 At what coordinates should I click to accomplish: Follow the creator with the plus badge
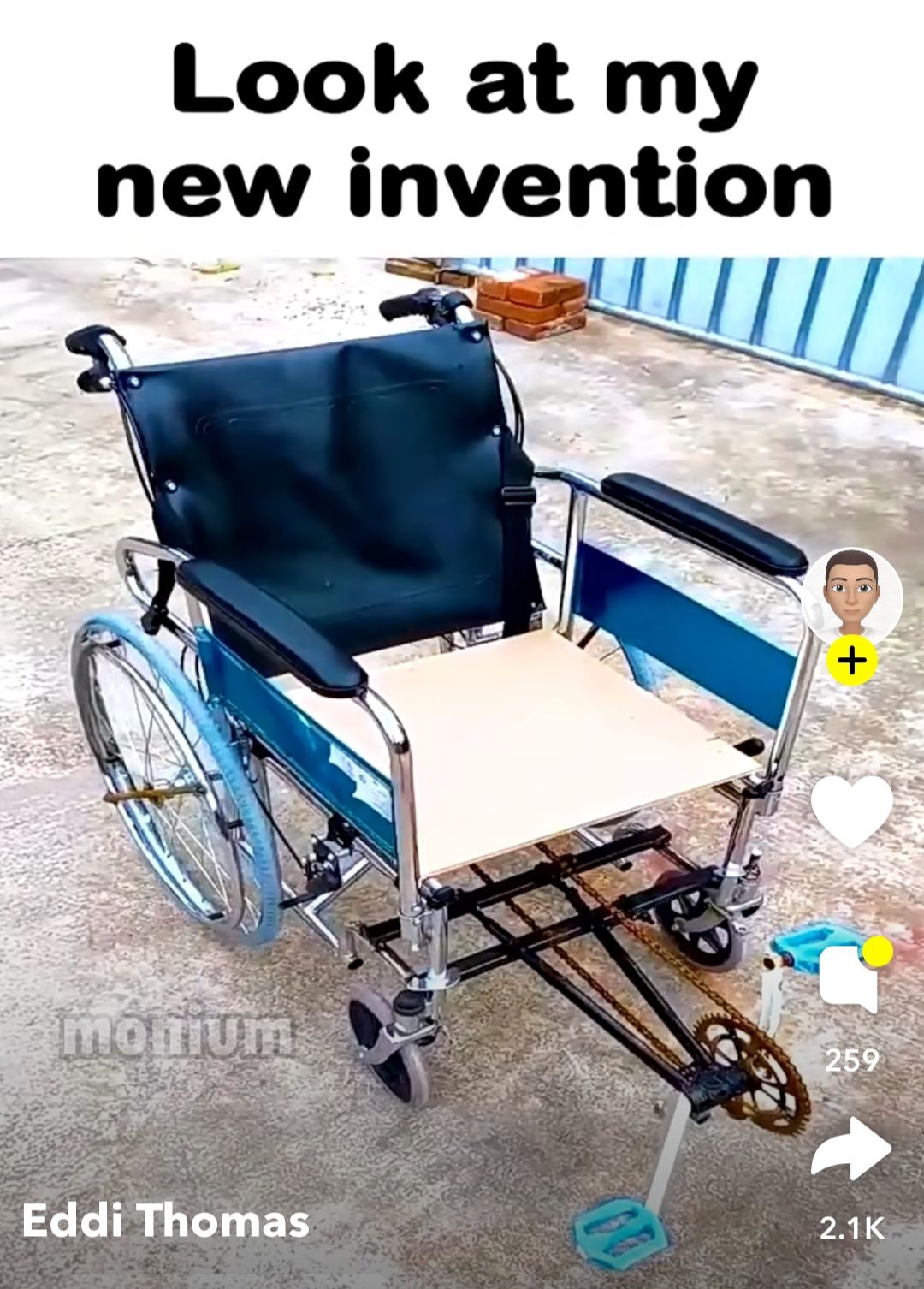coord(851,661)
